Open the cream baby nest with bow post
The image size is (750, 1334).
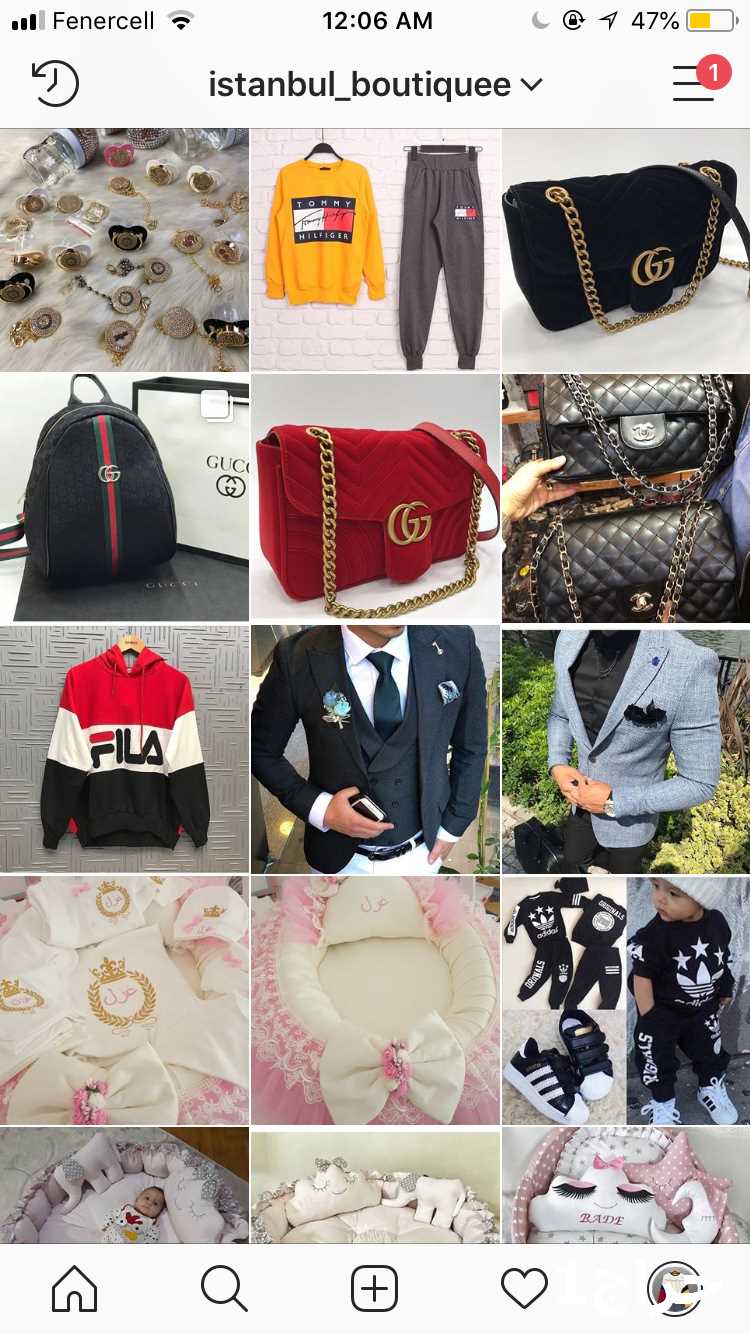pos(375,1000)
